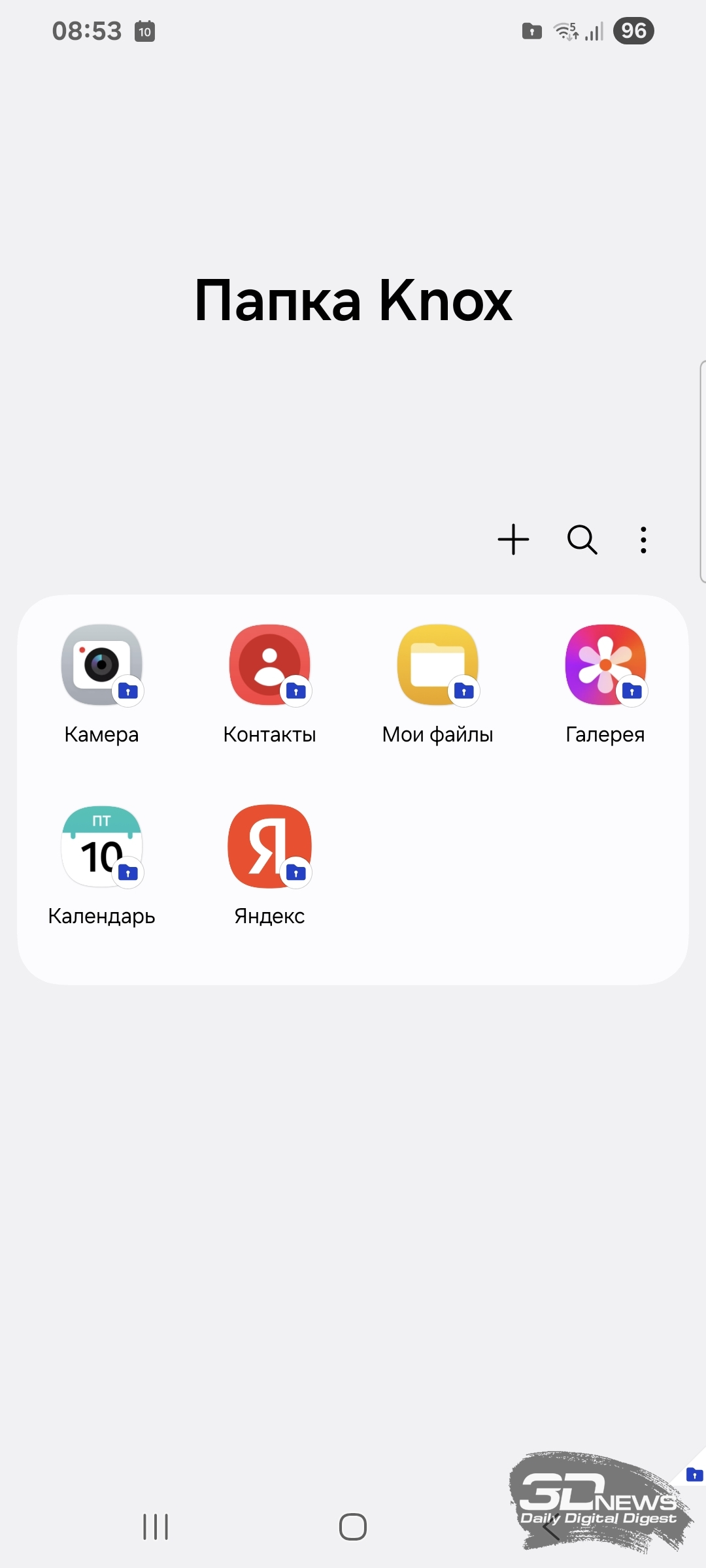Launch the Камера app

tap(102, 665)
